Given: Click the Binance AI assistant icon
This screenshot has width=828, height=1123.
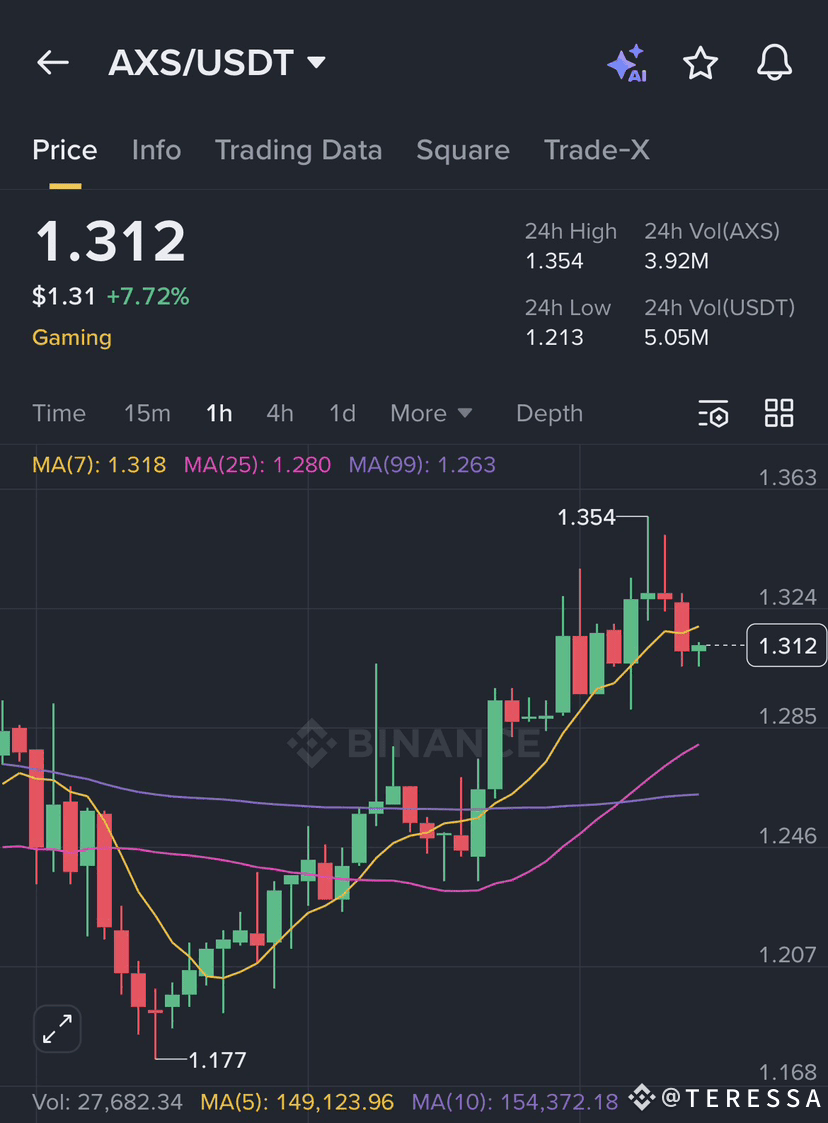Looking at the screenshot, I should click(627, 62).
